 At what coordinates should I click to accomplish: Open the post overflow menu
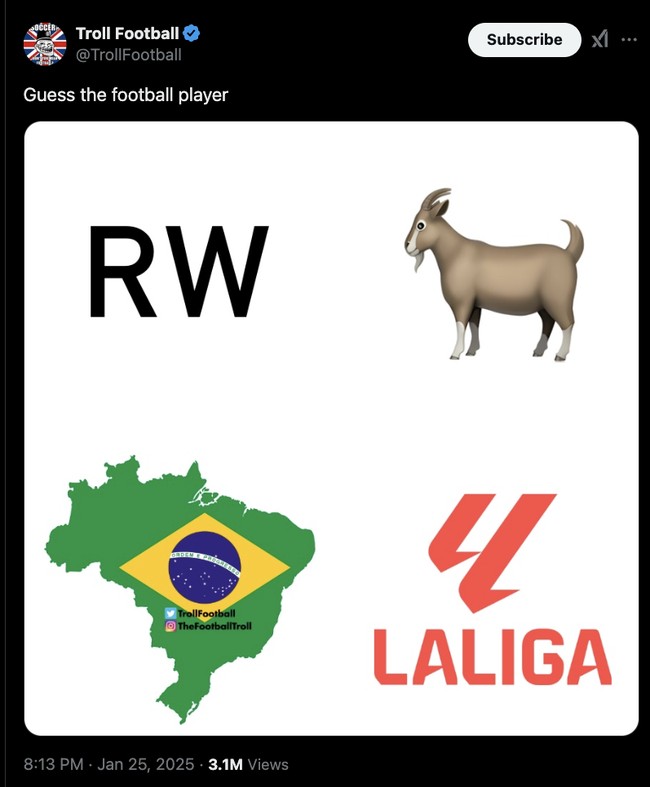click(629, 40)
